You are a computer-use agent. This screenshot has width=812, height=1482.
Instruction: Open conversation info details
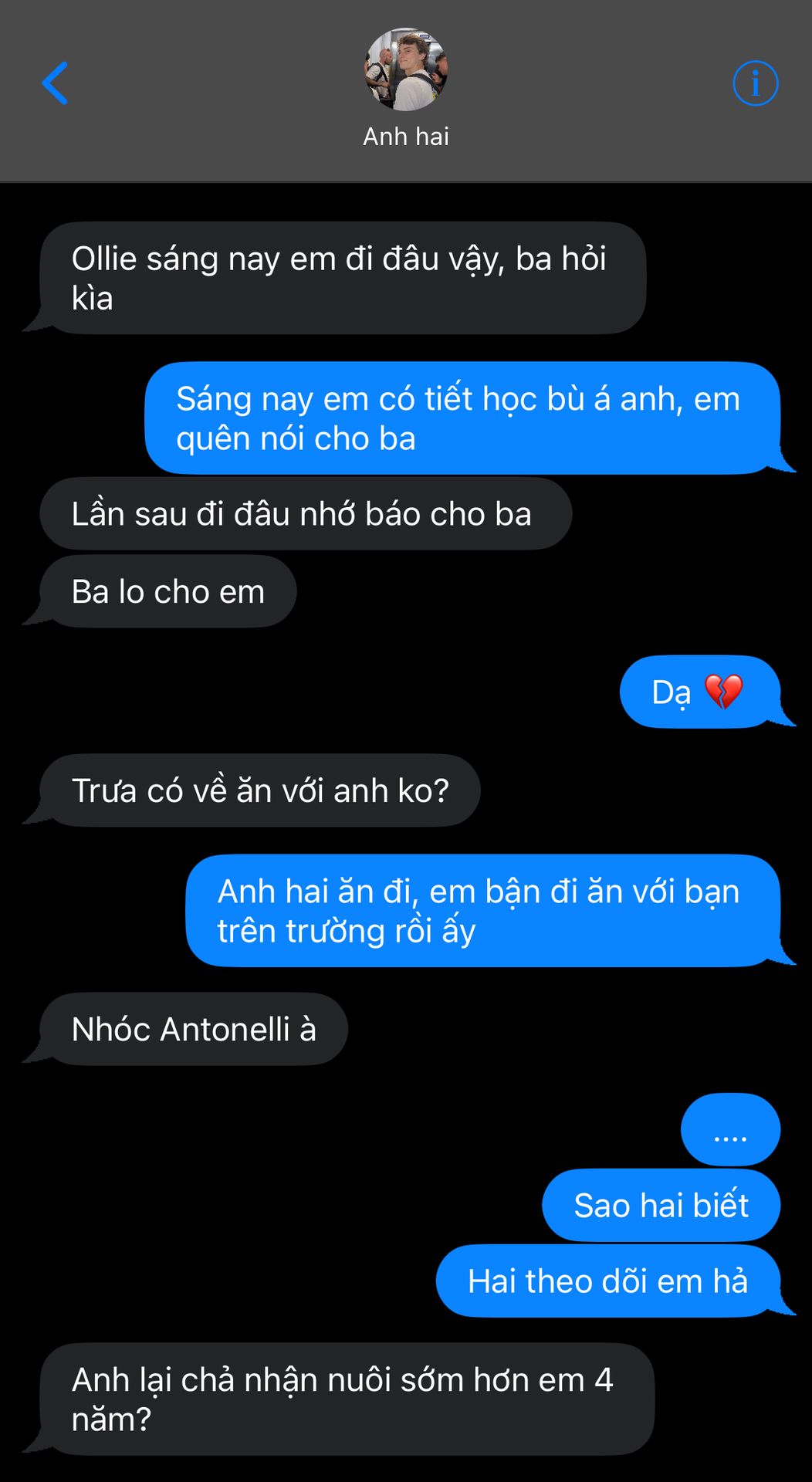pyautogui.click(x=755, y=83)
